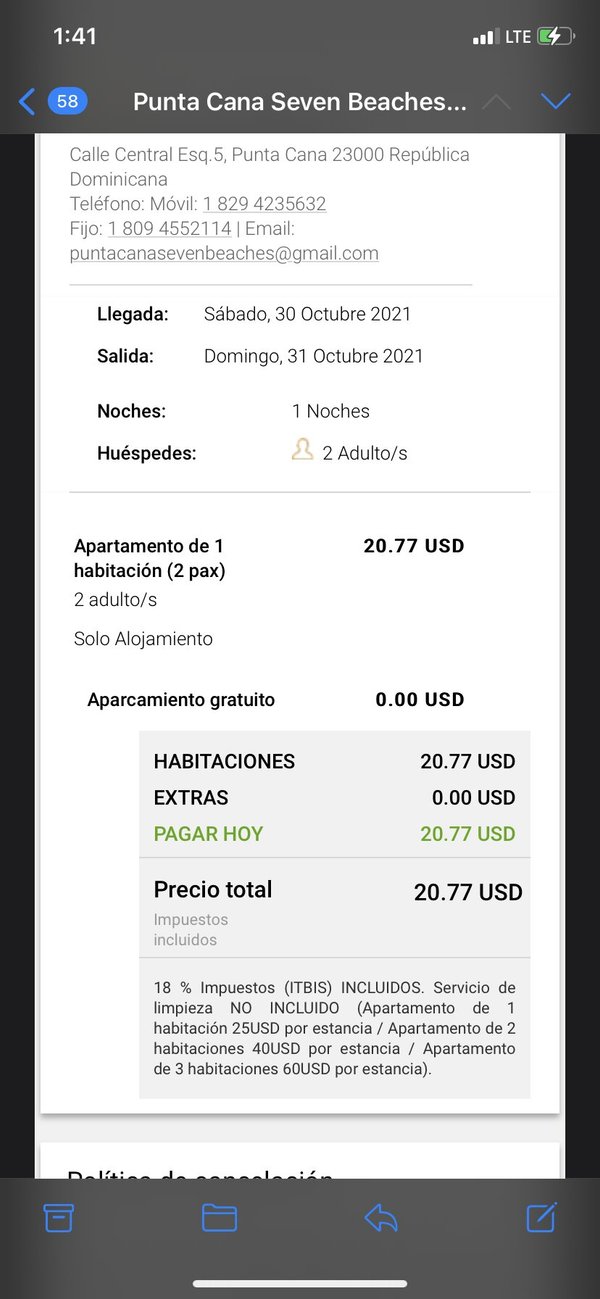The width and height of the screenshot is (600, 1299).
Task: Go to the previous email arrow
Action: (x=497, y=101)
